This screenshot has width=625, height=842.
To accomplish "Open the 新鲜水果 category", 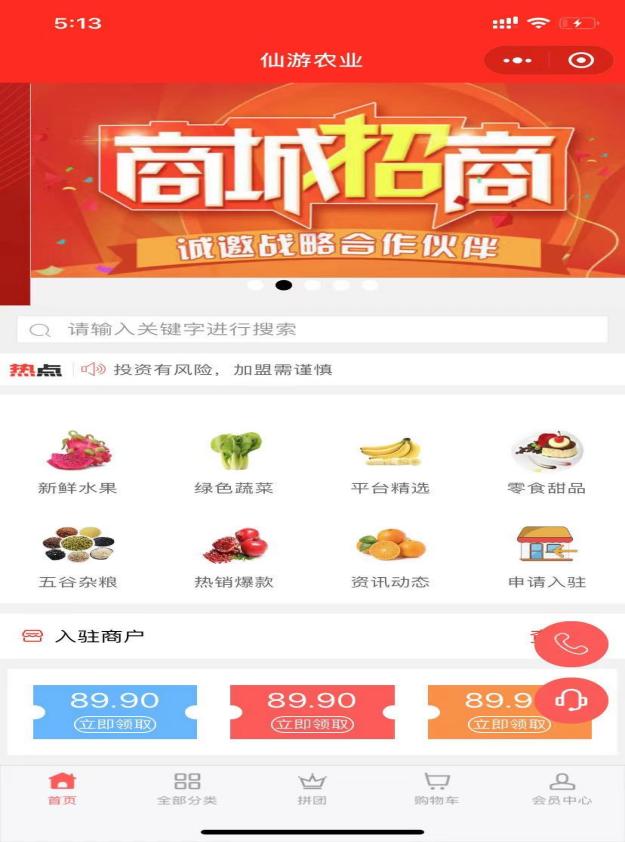I will coord(78,463).
